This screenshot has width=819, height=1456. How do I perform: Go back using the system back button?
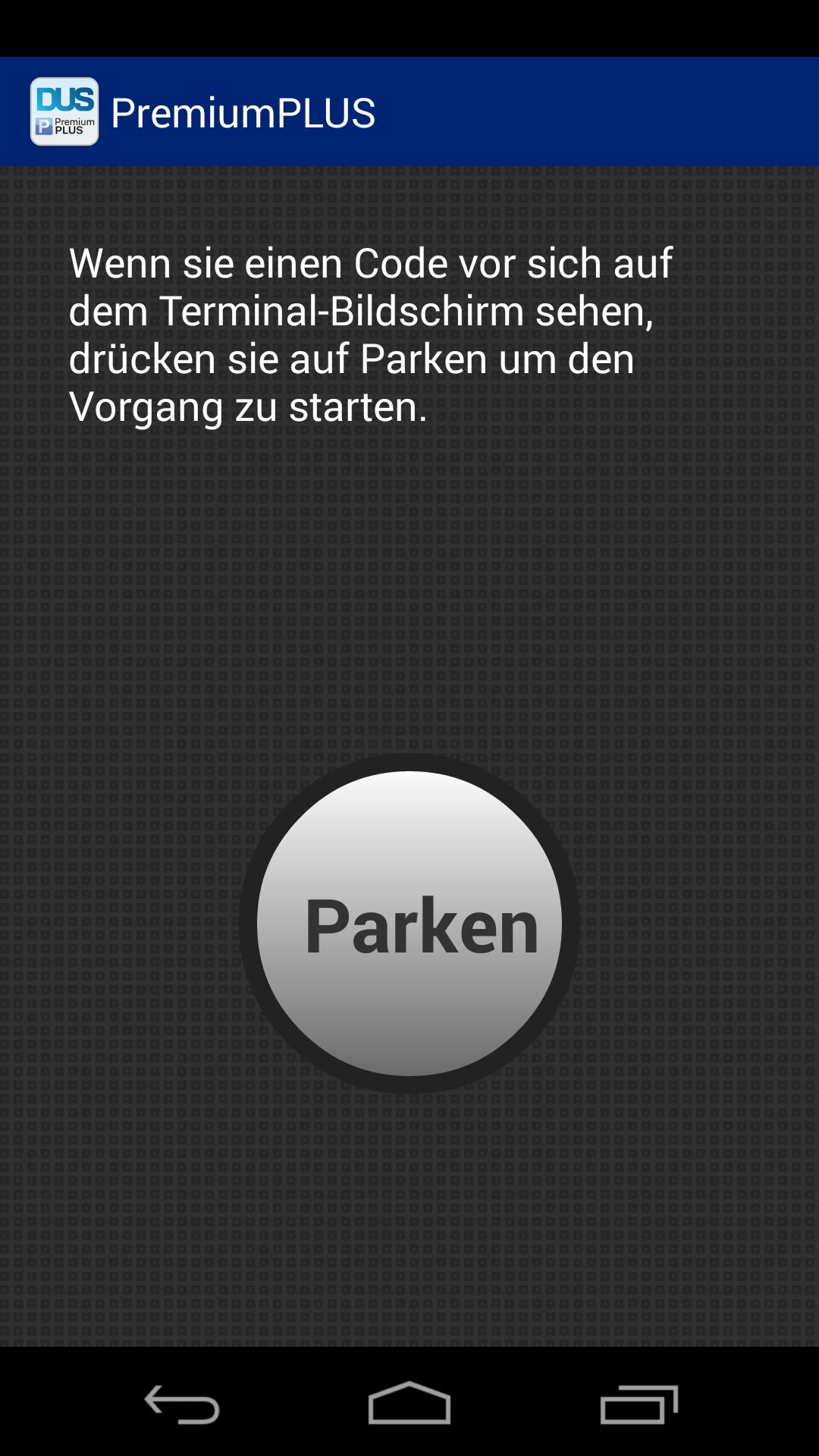(x=182, y=1404)
